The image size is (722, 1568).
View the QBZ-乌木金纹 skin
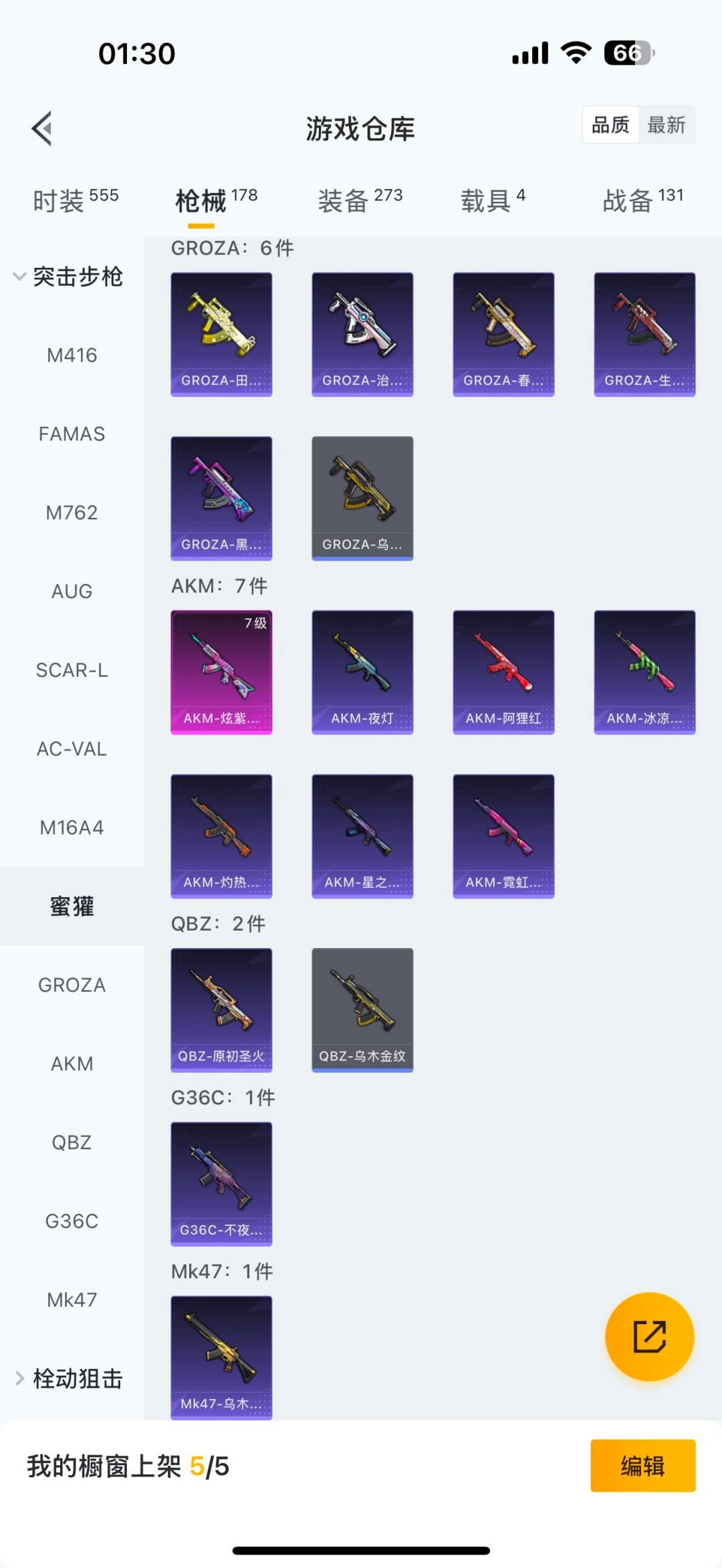click(x=362, y=1009)
